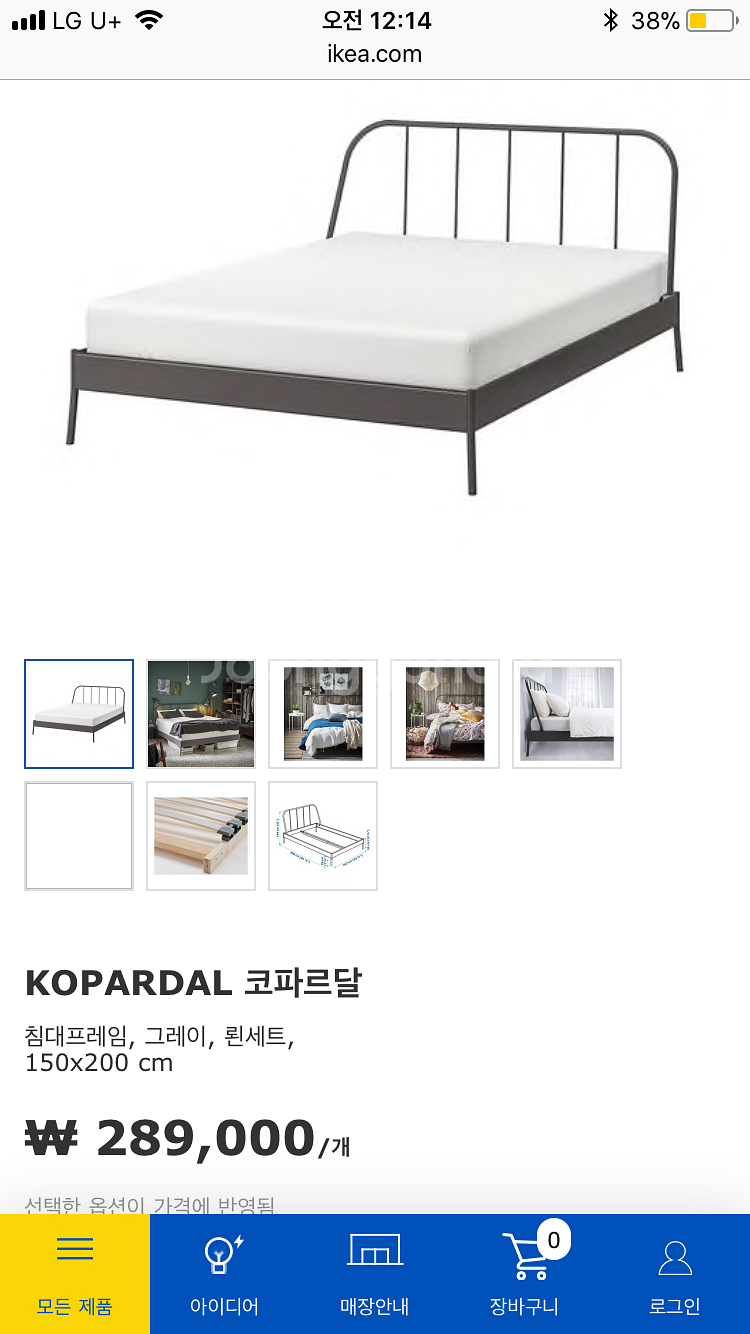Screen dimensions: 750x1334
Task: View the 장바구니 shopping cart
Action: point(525,1274)
